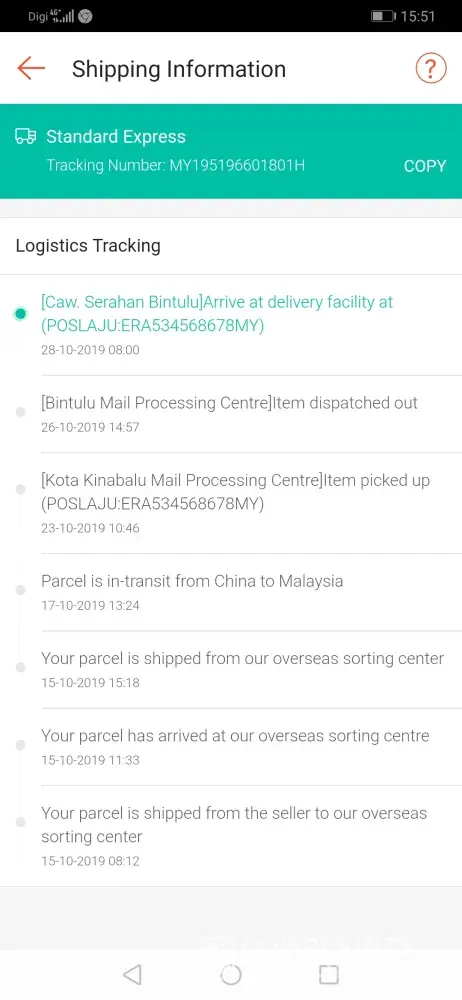The width and height of the screenshot is (462, 1000).
Task: Tap the system back button
Action: tap(132, 974)
